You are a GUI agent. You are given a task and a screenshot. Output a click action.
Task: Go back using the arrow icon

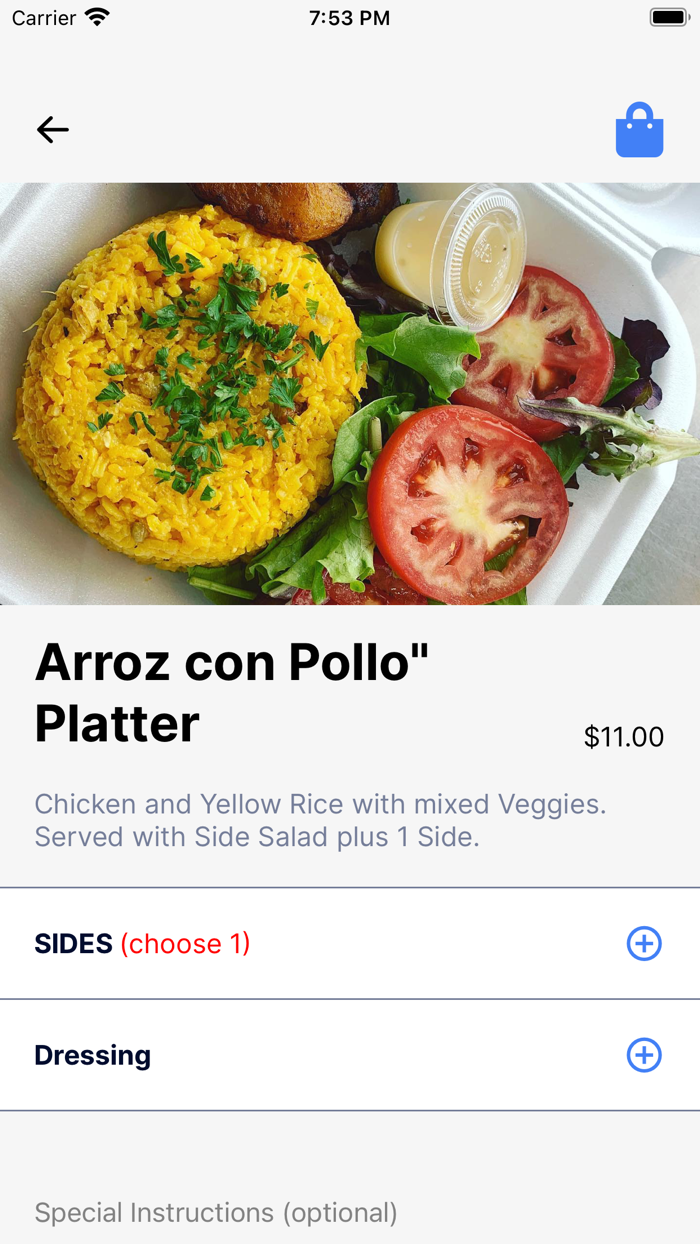[x=53, y=129]
